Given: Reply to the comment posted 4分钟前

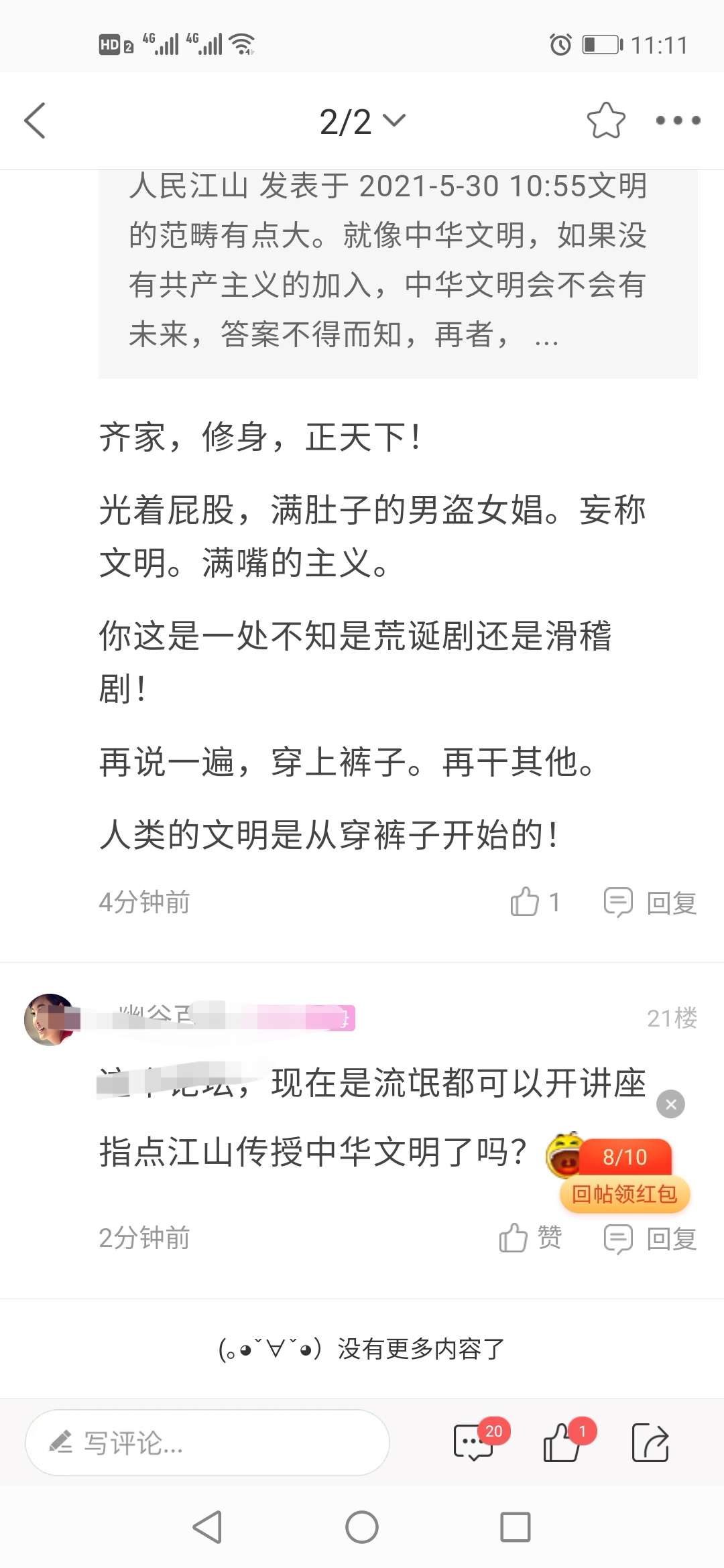Looking at the screenshot, I should point(650,903).
